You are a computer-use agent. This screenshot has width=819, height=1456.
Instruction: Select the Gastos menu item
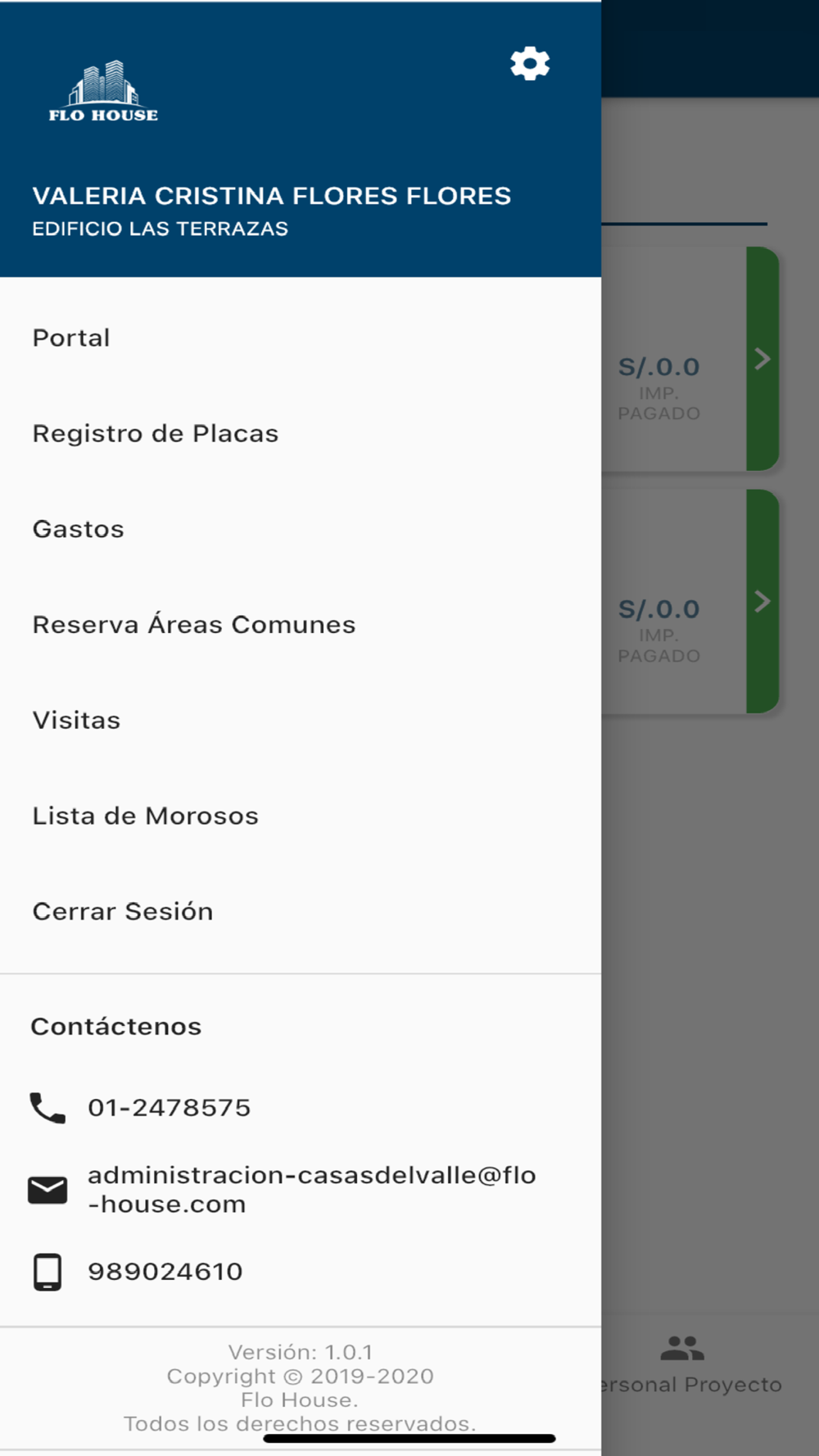79,530
